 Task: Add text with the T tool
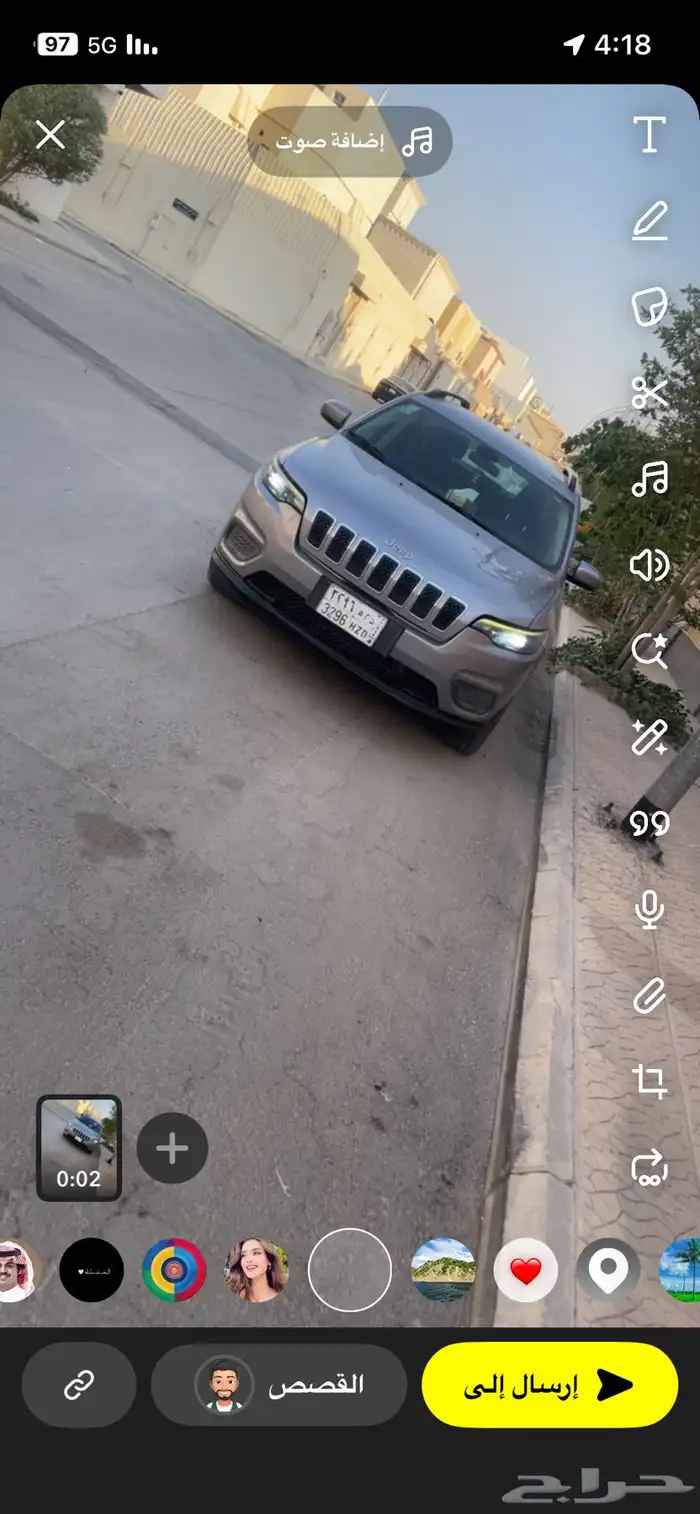[x=650, y=135]
